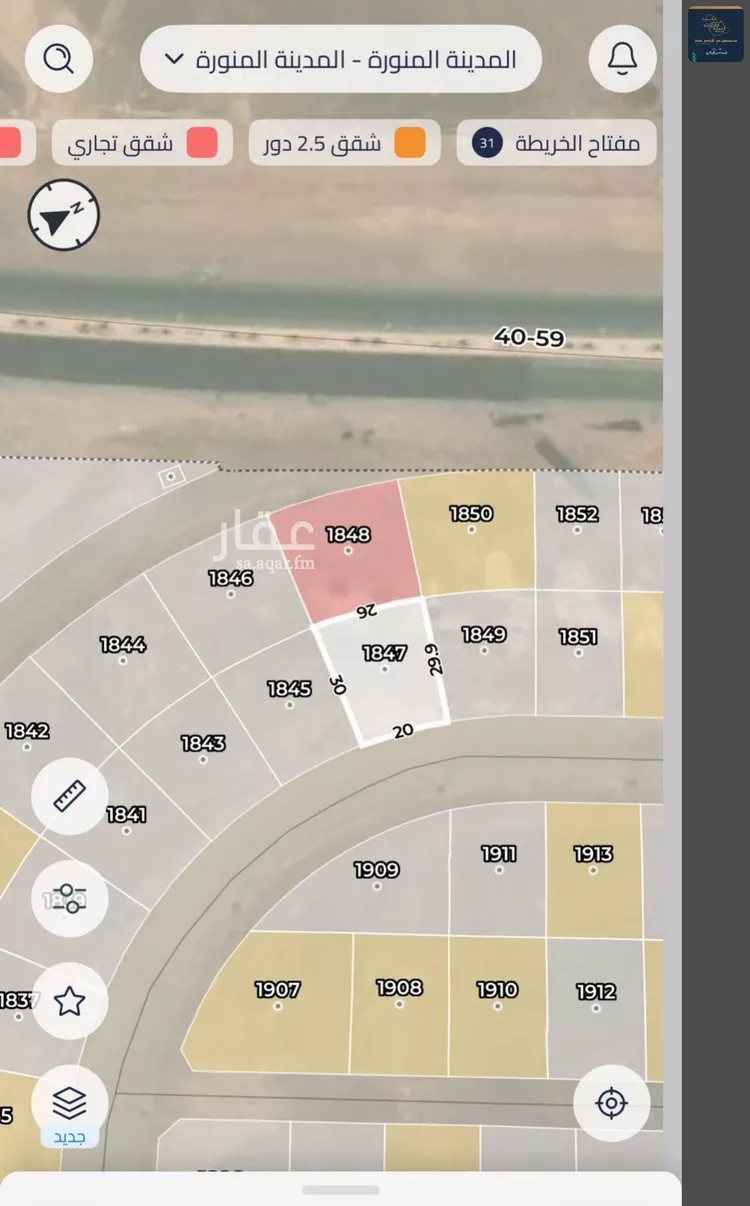
Task: Click parcel 1911 in the yellow block
Action: [497, 866]
